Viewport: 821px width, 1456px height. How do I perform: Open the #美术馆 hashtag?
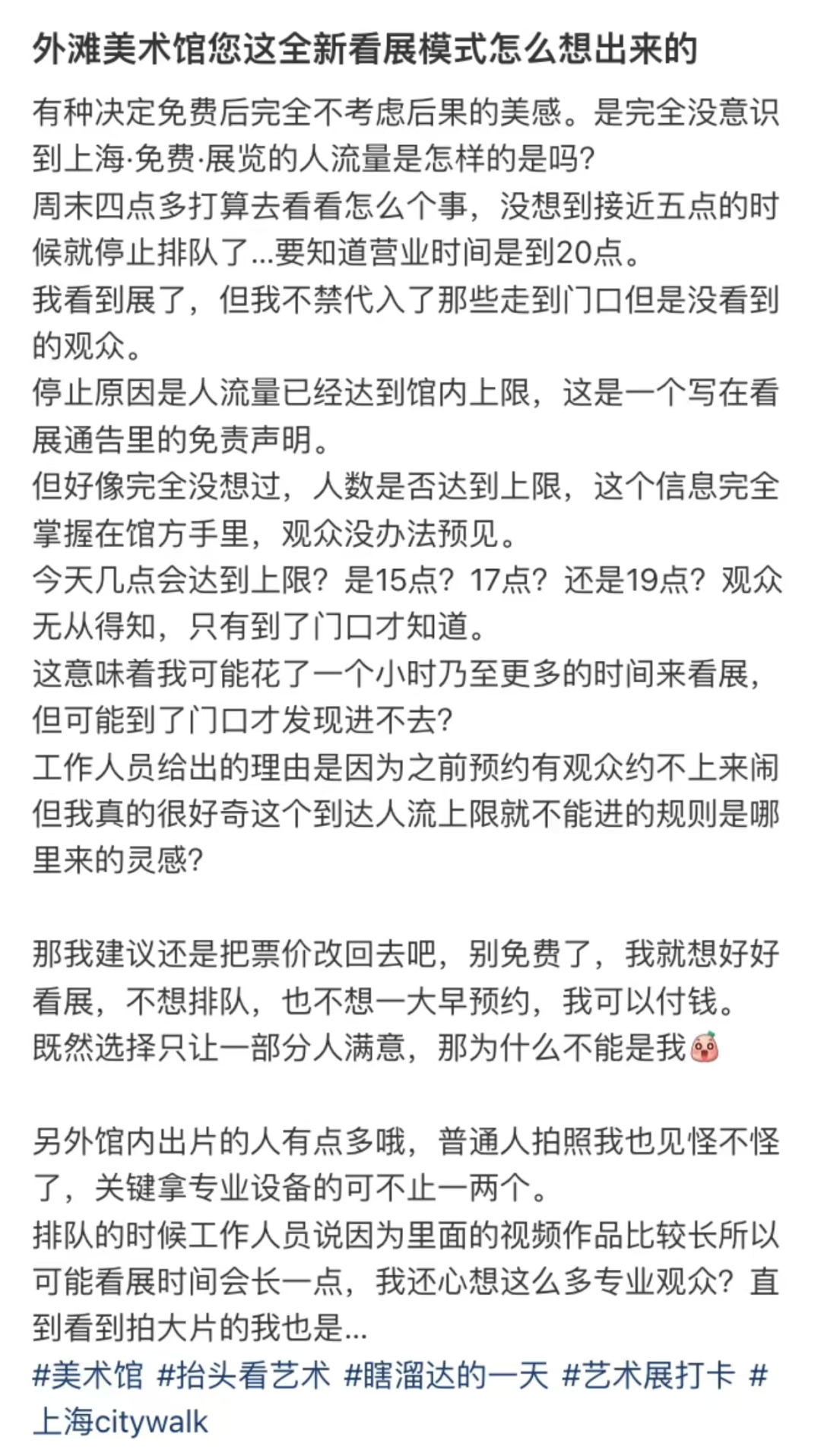pos(88,1375)
